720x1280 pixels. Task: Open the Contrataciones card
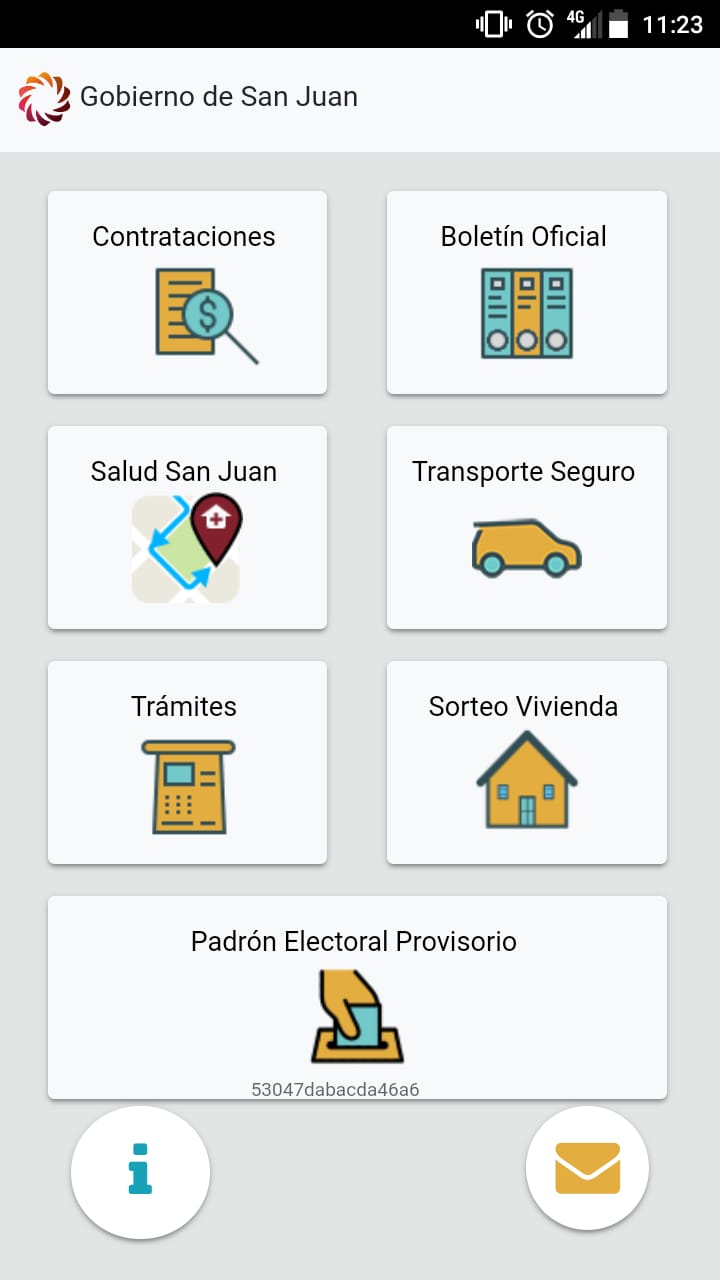coord(187,292)
